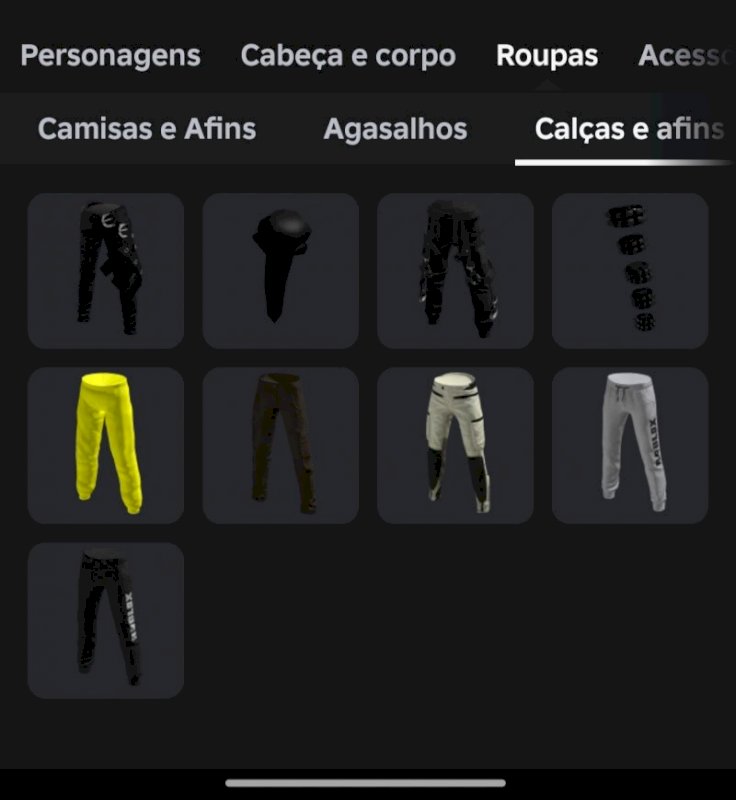Screen dimensions: 736x800
Task: Select the Roupas tab
Action: [x=547, y=56]
